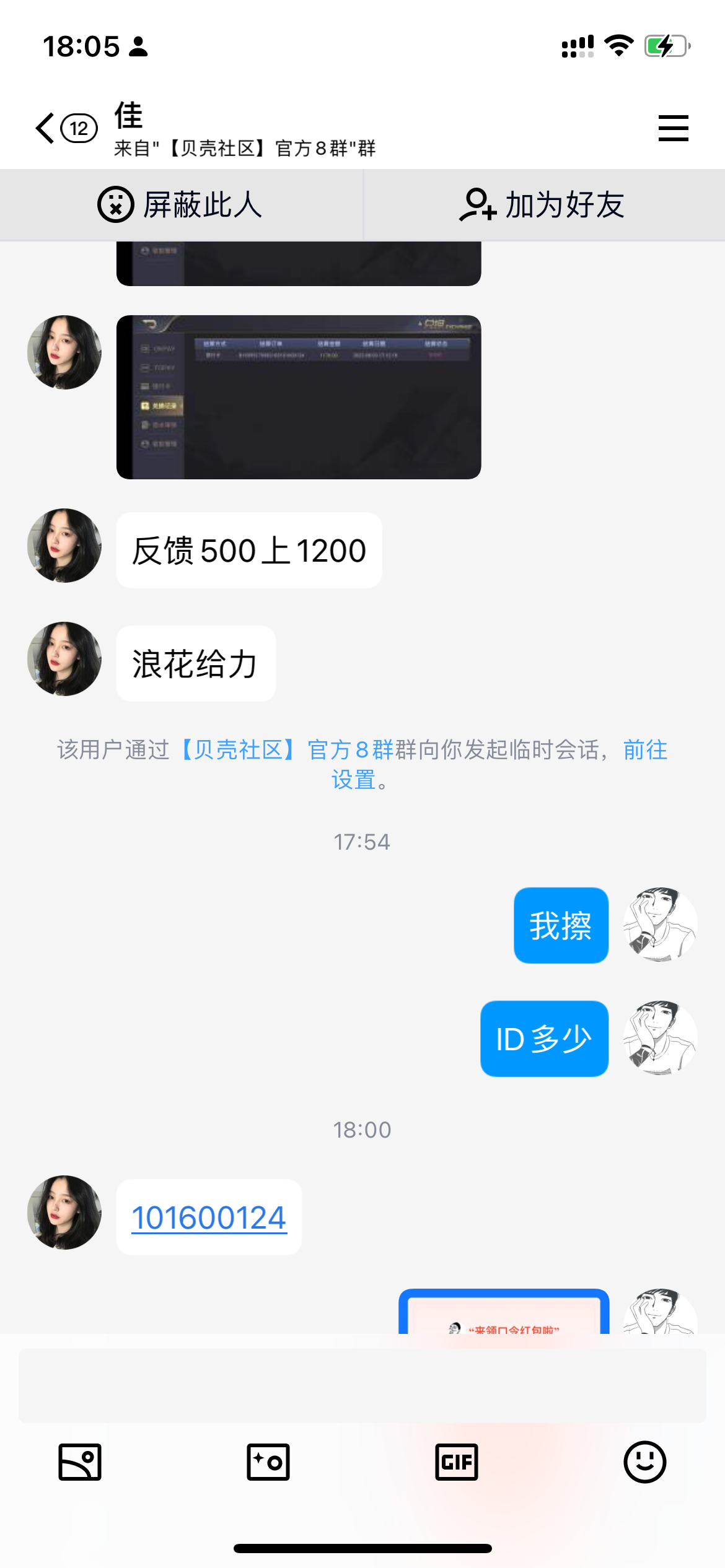This screenshot has width=725, height=1568.
Task: View 佳's avatar next to 浪花给力
Action: point(64,659)
